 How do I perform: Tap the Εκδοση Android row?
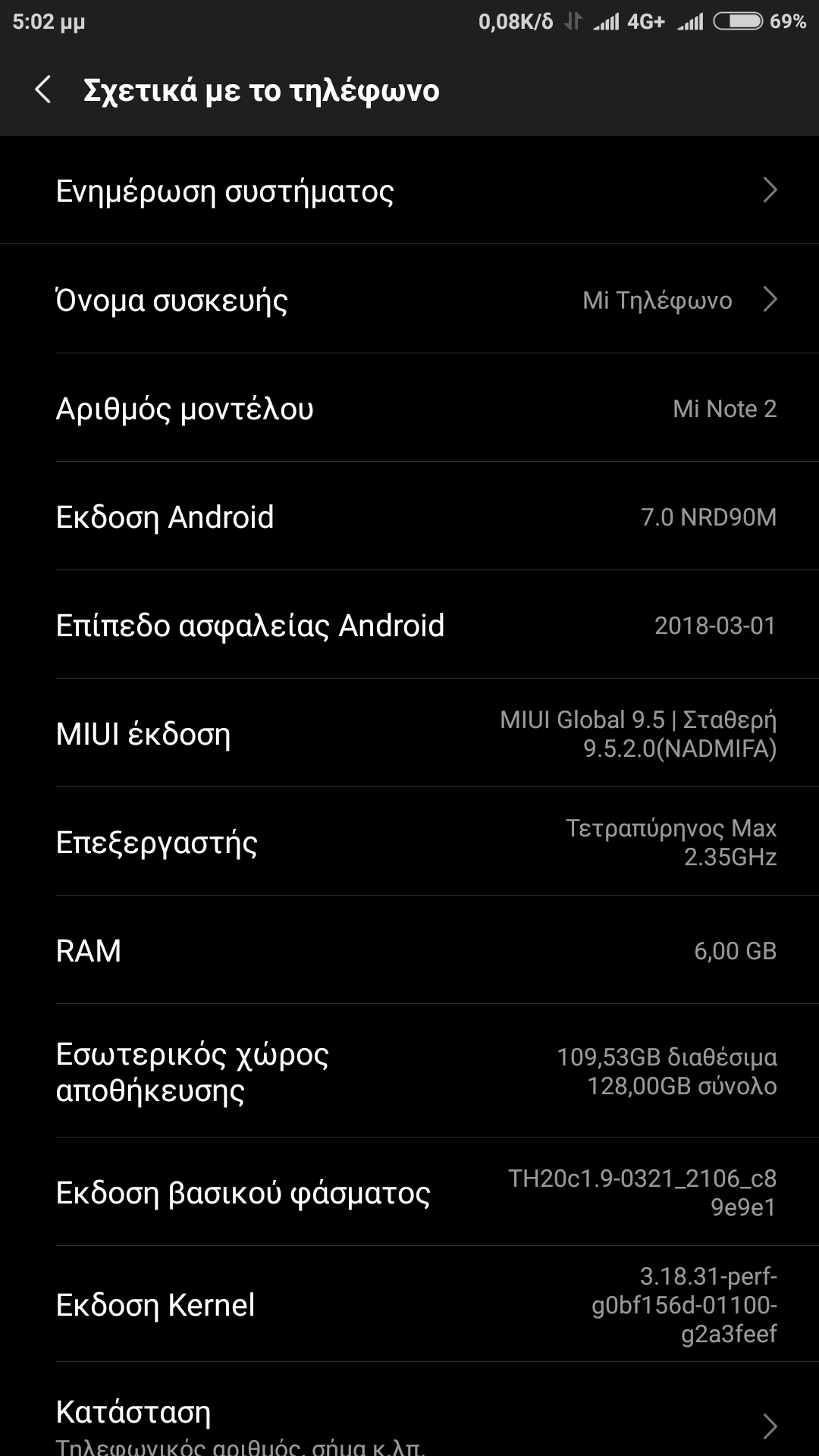pyautogui.click(x=409, y=517)
